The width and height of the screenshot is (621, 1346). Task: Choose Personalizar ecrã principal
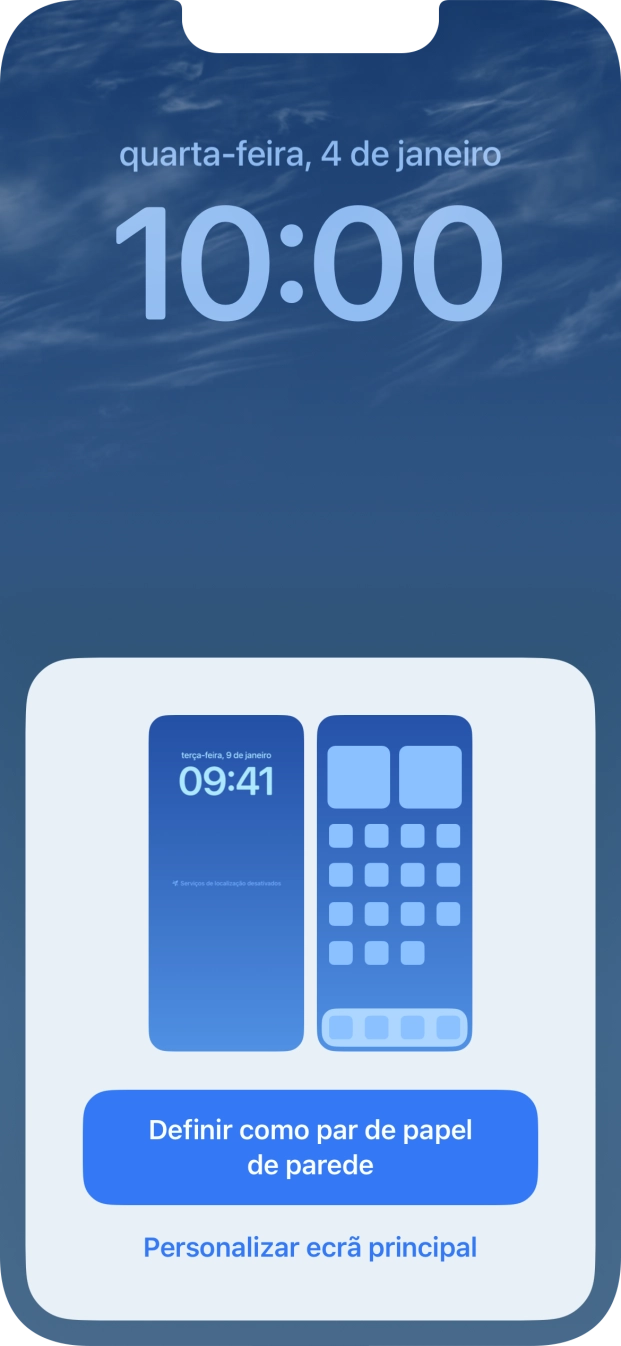pos(310,1247)
